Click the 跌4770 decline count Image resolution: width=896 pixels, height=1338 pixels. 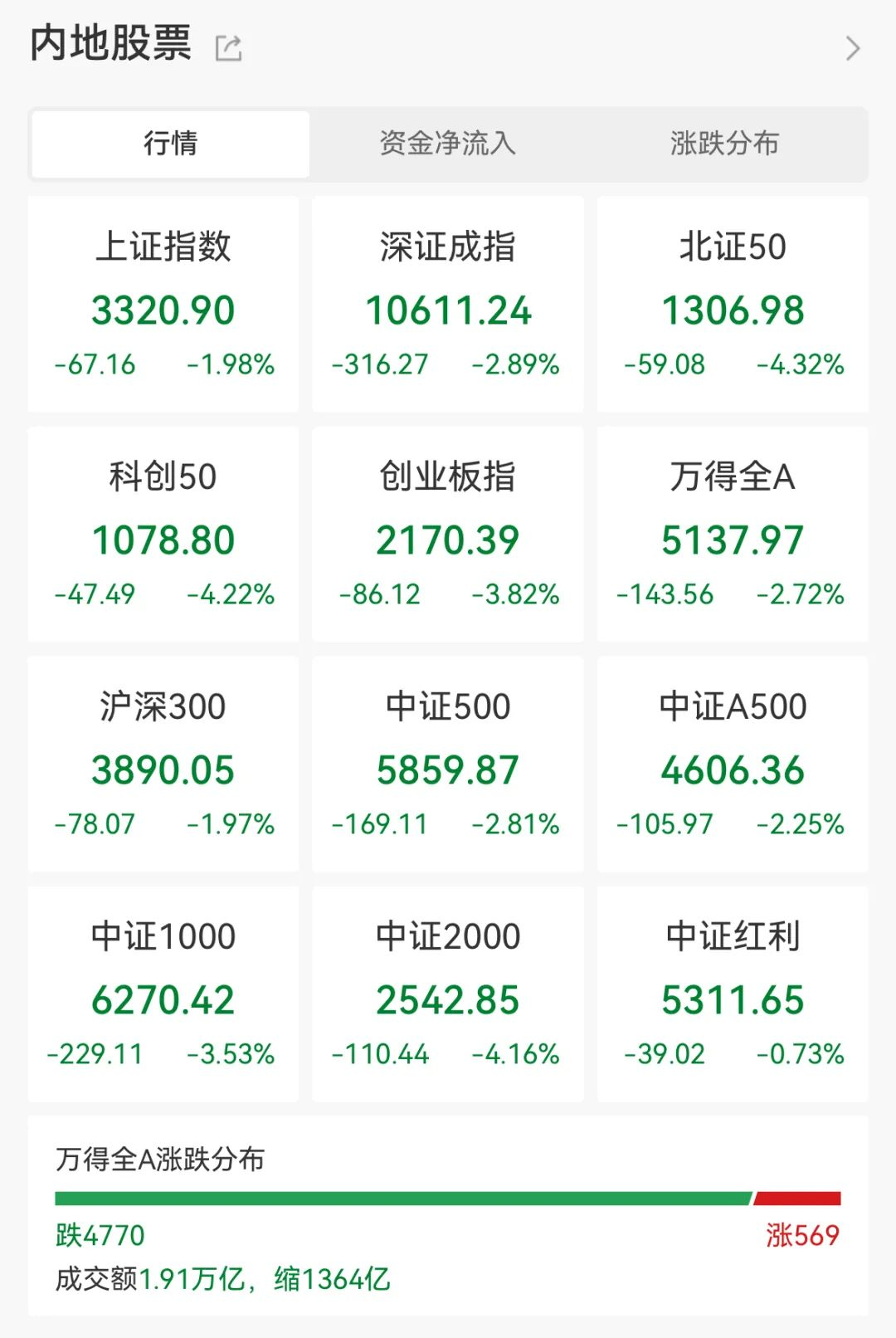[x=100, y=1236]
